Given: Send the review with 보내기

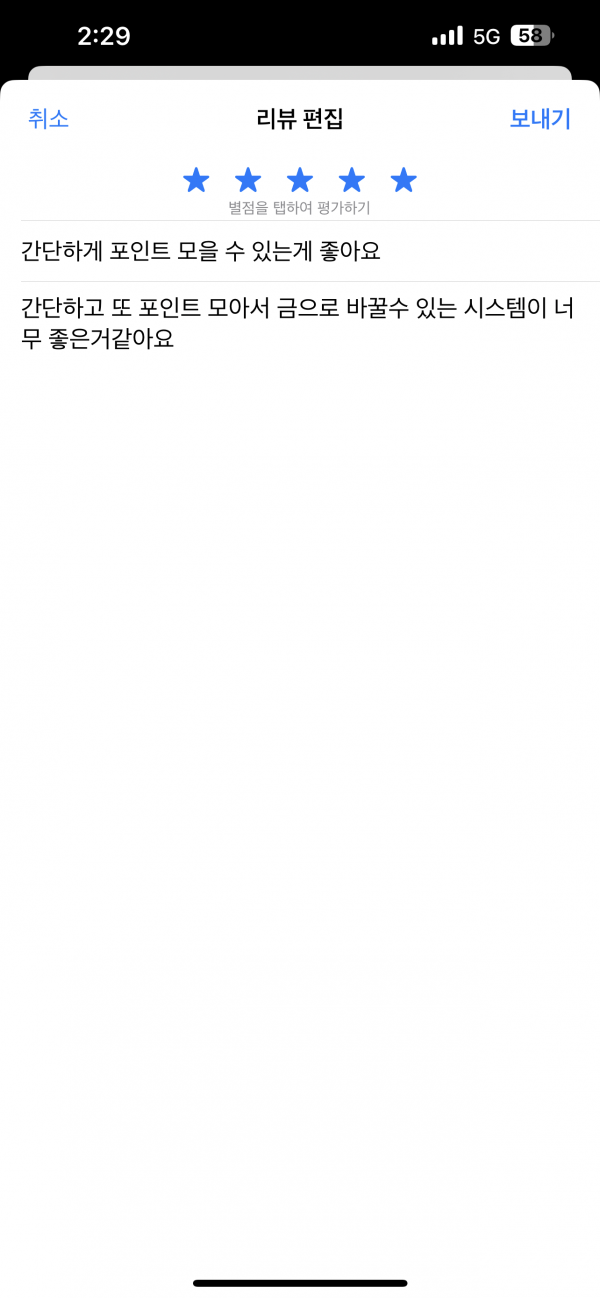Looking at the screenshot, I should 540,119.
